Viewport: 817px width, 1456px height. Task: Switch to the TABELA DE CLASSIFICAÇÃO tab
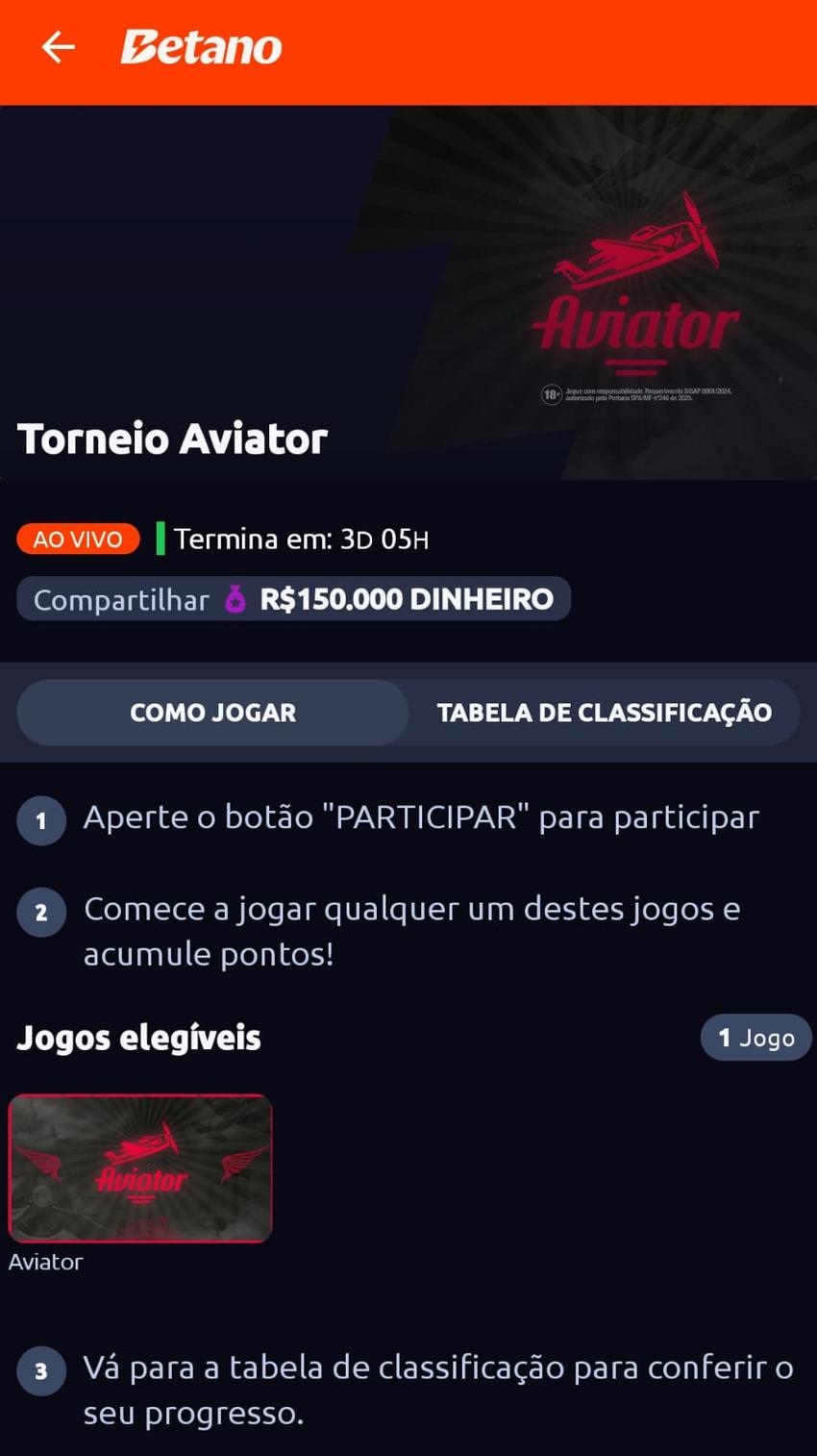point(605,712)
